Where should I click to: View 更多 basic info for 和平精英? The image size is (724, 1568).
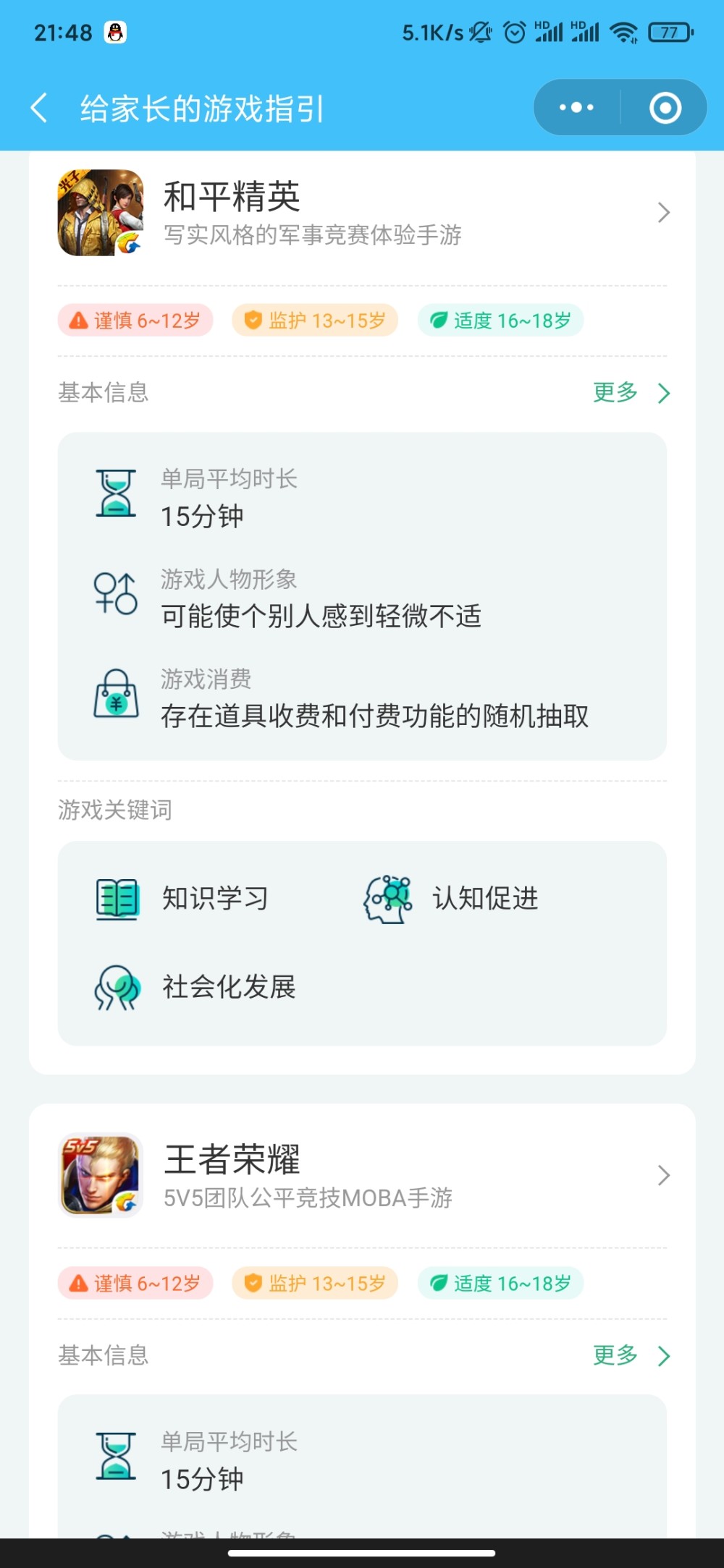coord(631,393)
